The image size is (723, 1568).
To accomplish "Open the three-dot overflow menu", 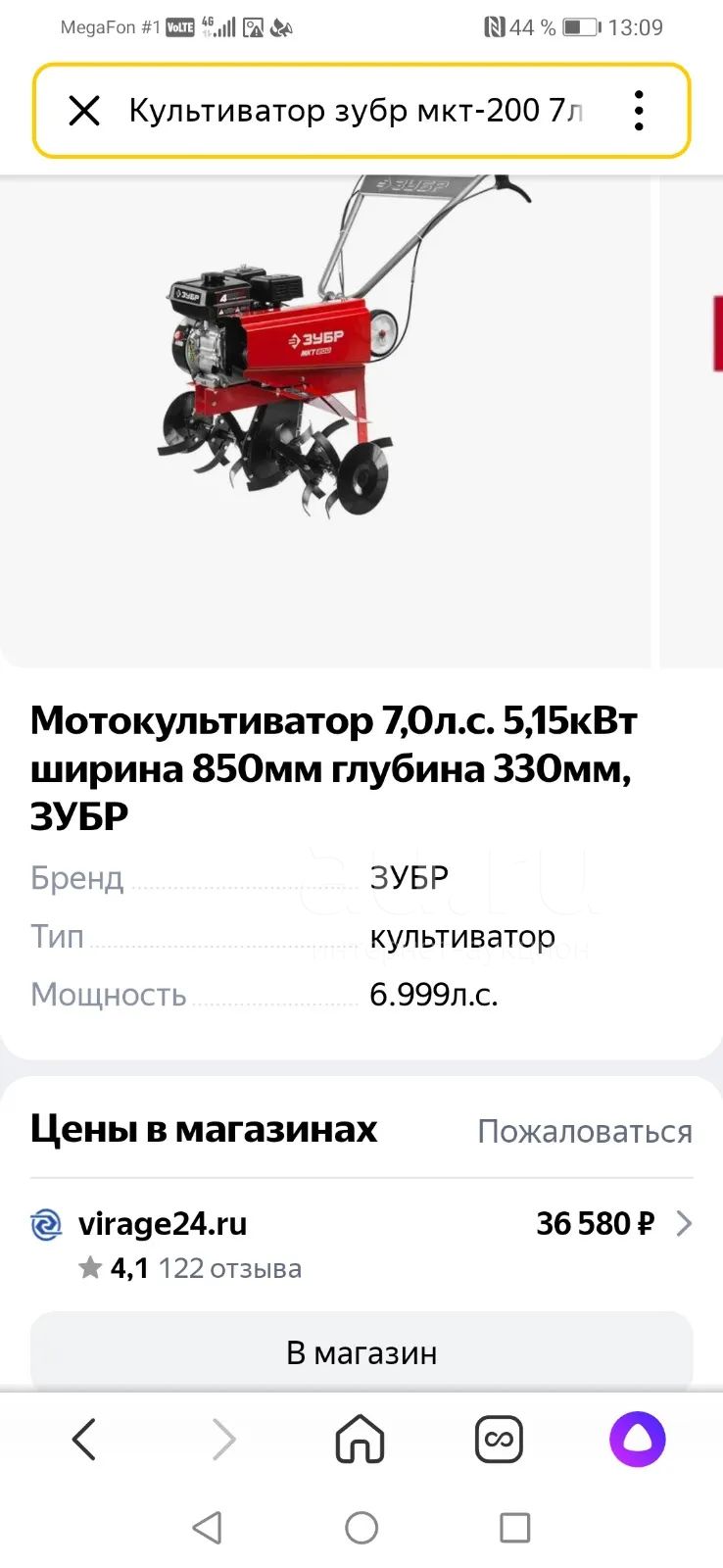I will tap(639, 111).
